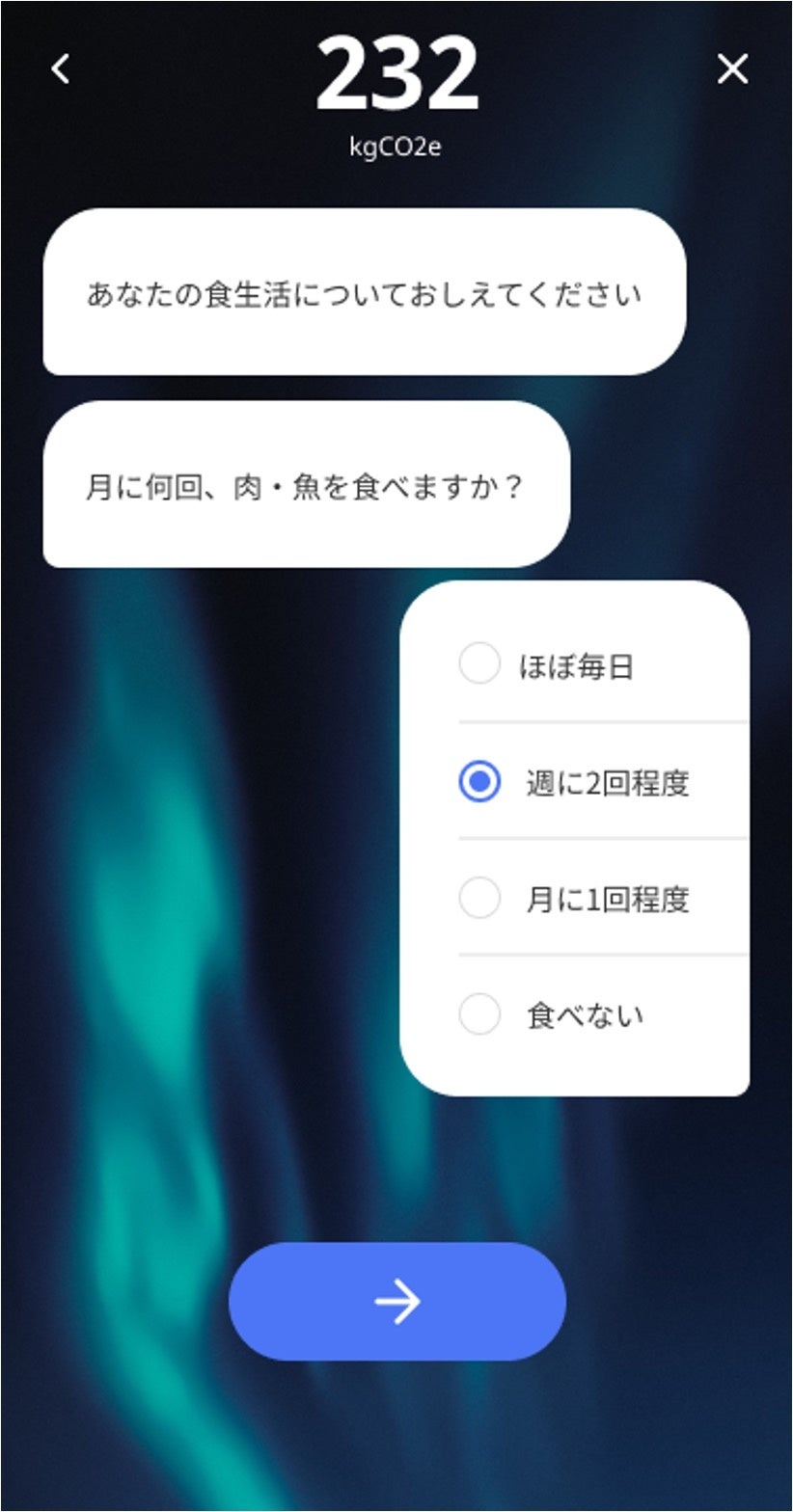This screenshot has height=1512, width=793.
Task: Tap the arrow icon inside the blue pill button
Action: pos(396,1301)
